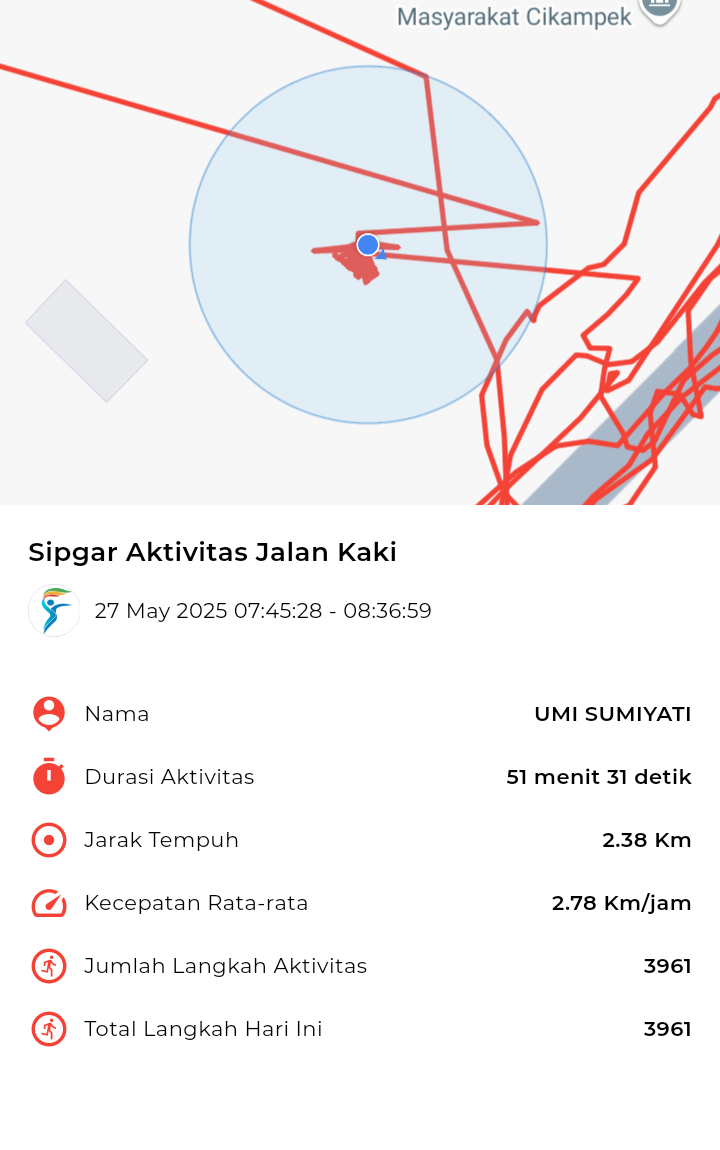This screenshot has width=720, height=1150.
Task: Tap the blue direction arrow near the location dot
Action: (383, 257)
